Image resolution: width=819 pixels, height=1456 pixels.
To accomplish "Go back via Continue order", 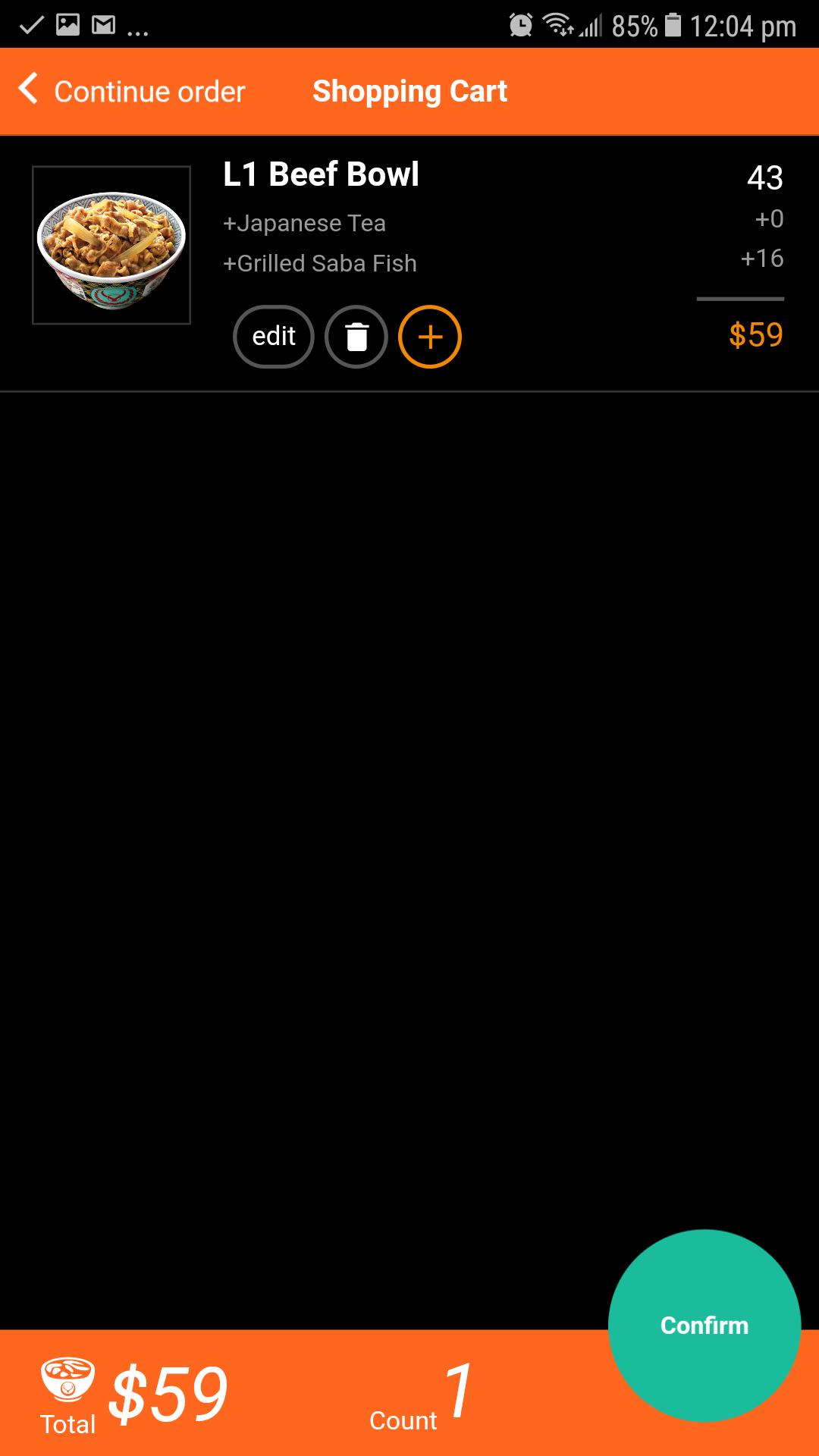I will click(132, 91).
